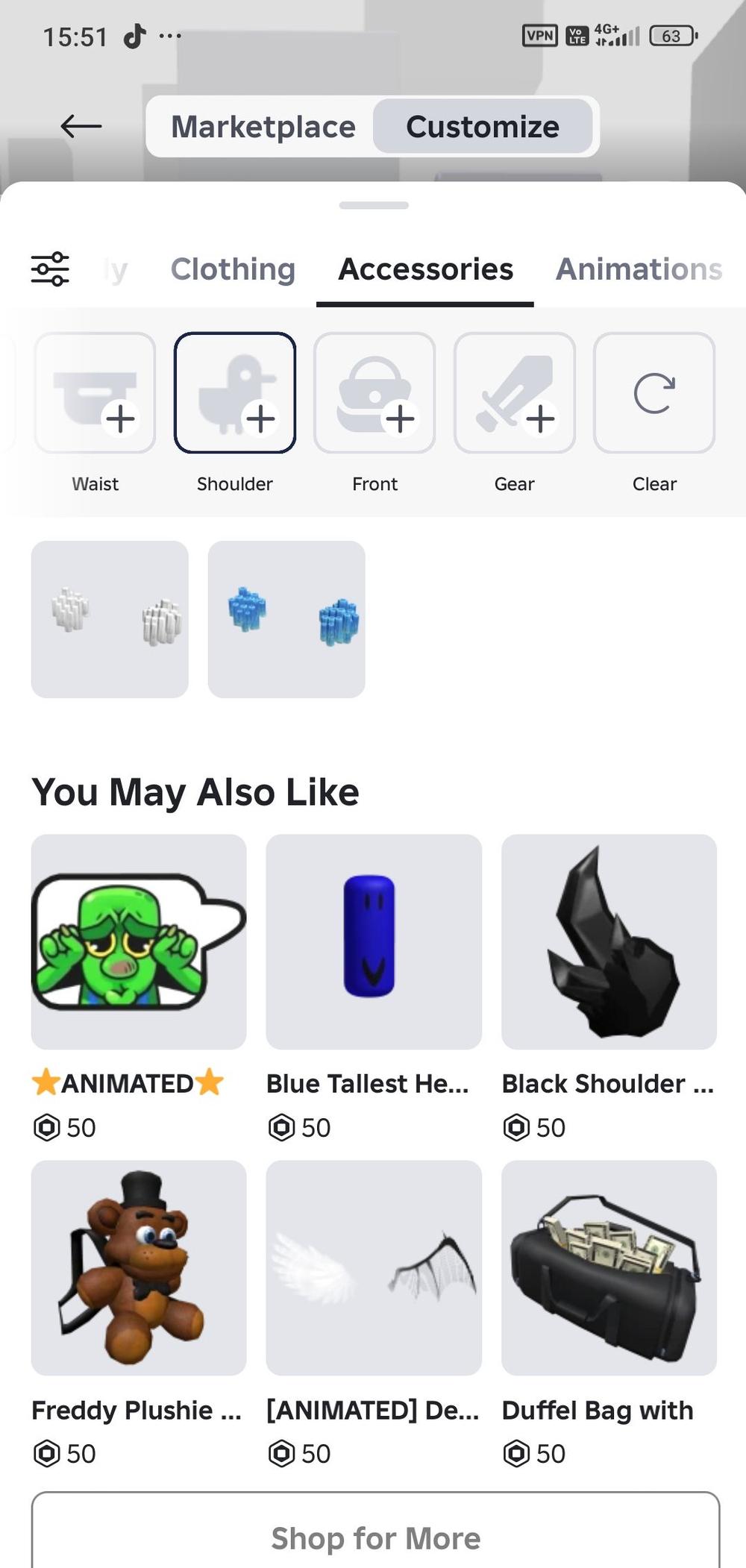This screenshot has height=1568, width=746.
Task: Choose the Waist accessory slot
Action: (x=95, y=393)
